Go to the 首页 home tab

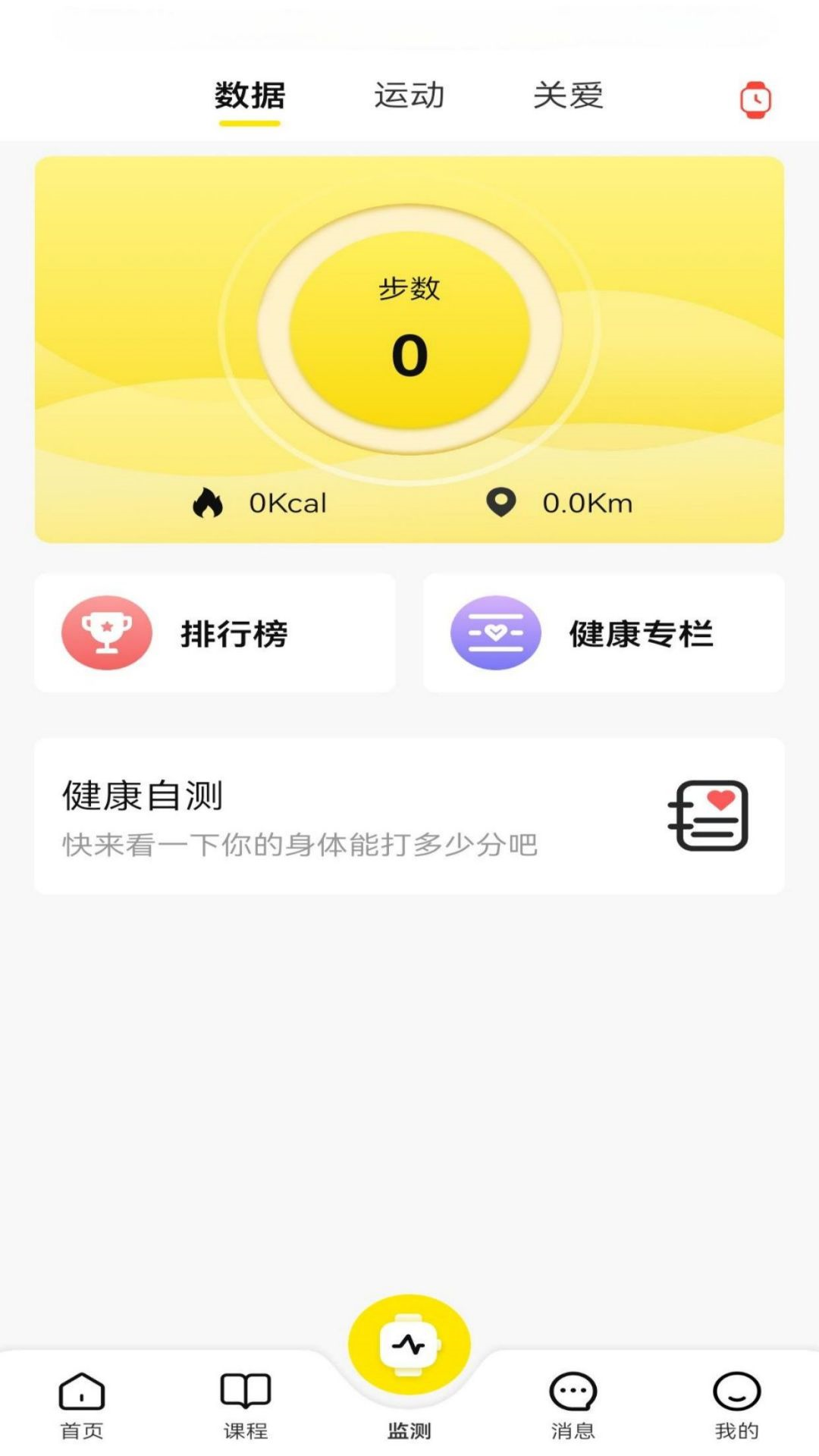click(82, 1404)
